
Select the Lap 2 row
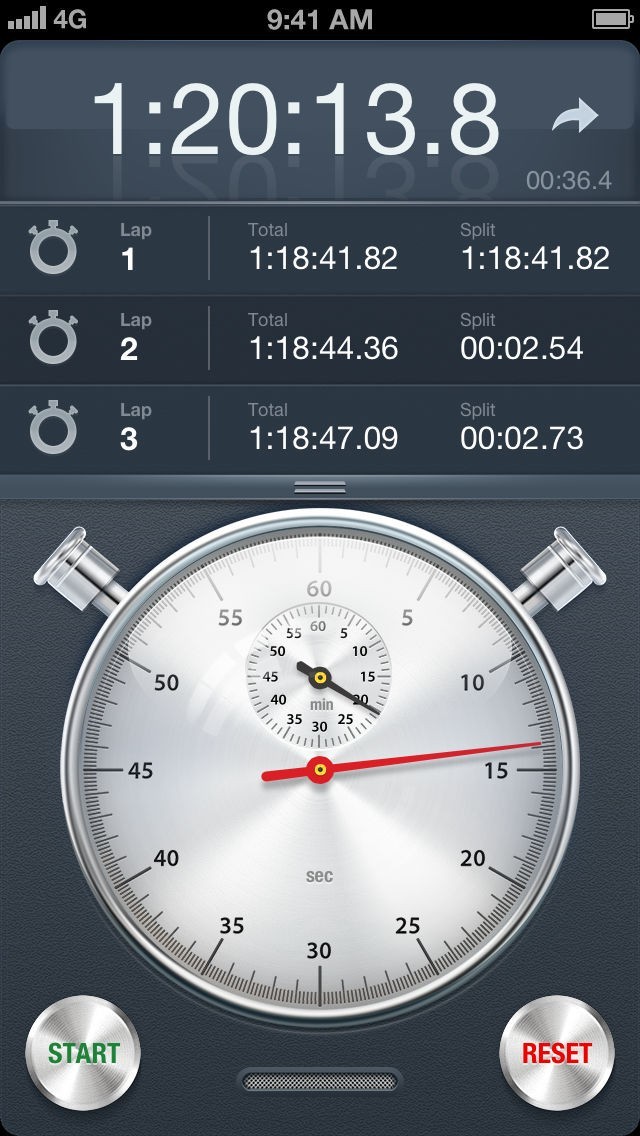(x=320, y=338)
